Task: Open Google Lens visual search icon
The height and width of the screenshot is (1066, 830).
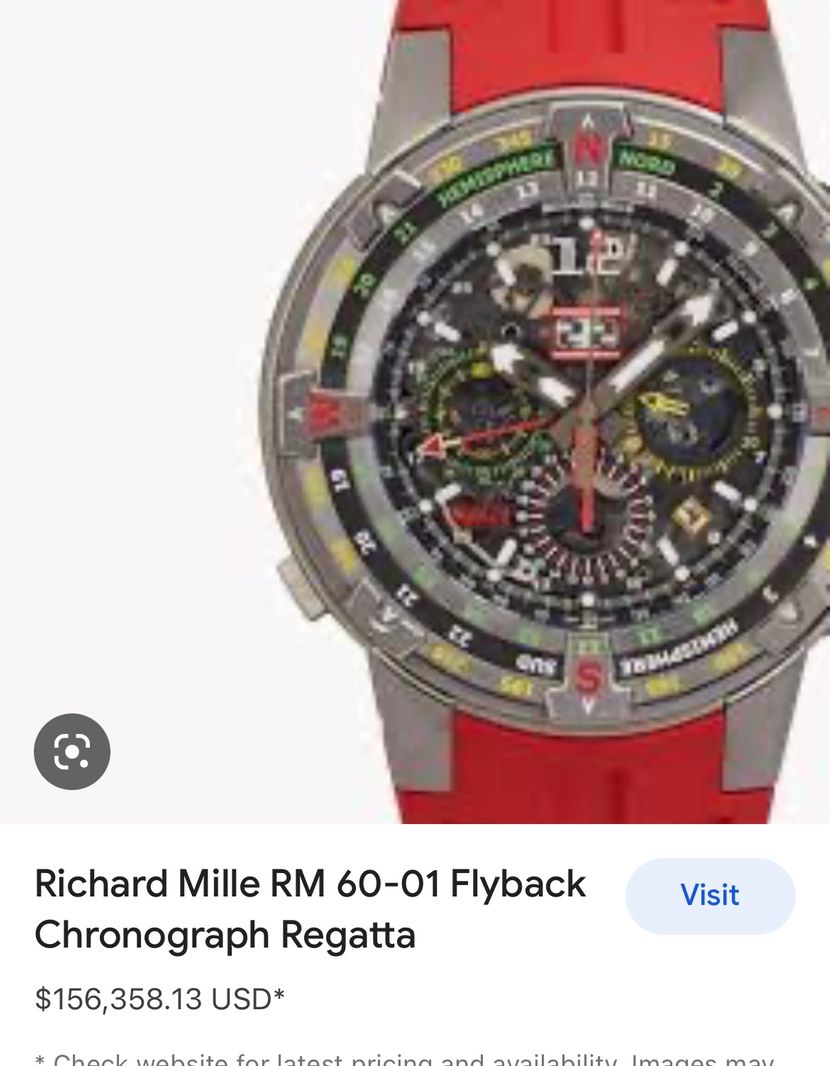Action: pos(72,751)
